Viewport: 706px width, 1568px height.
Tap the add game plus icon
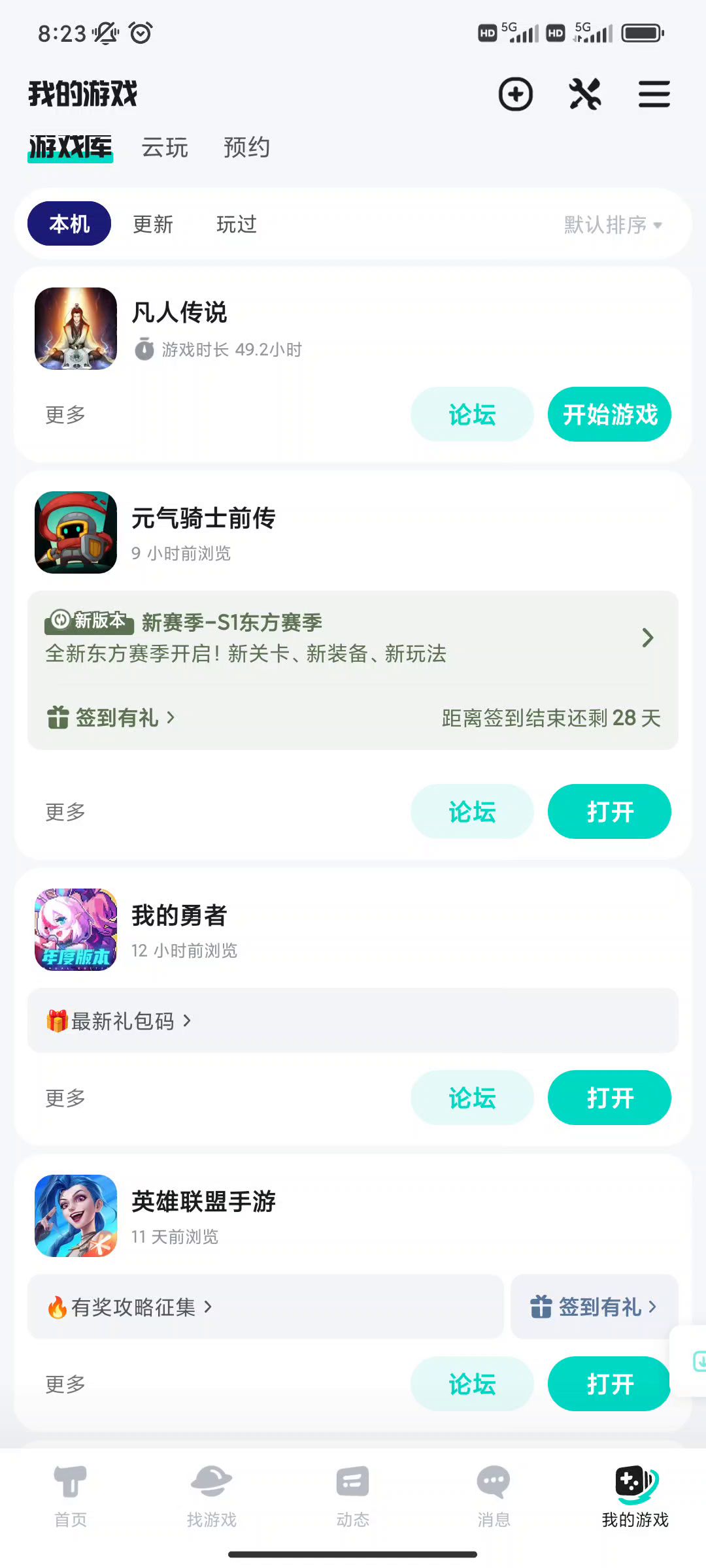click(516, 94)
